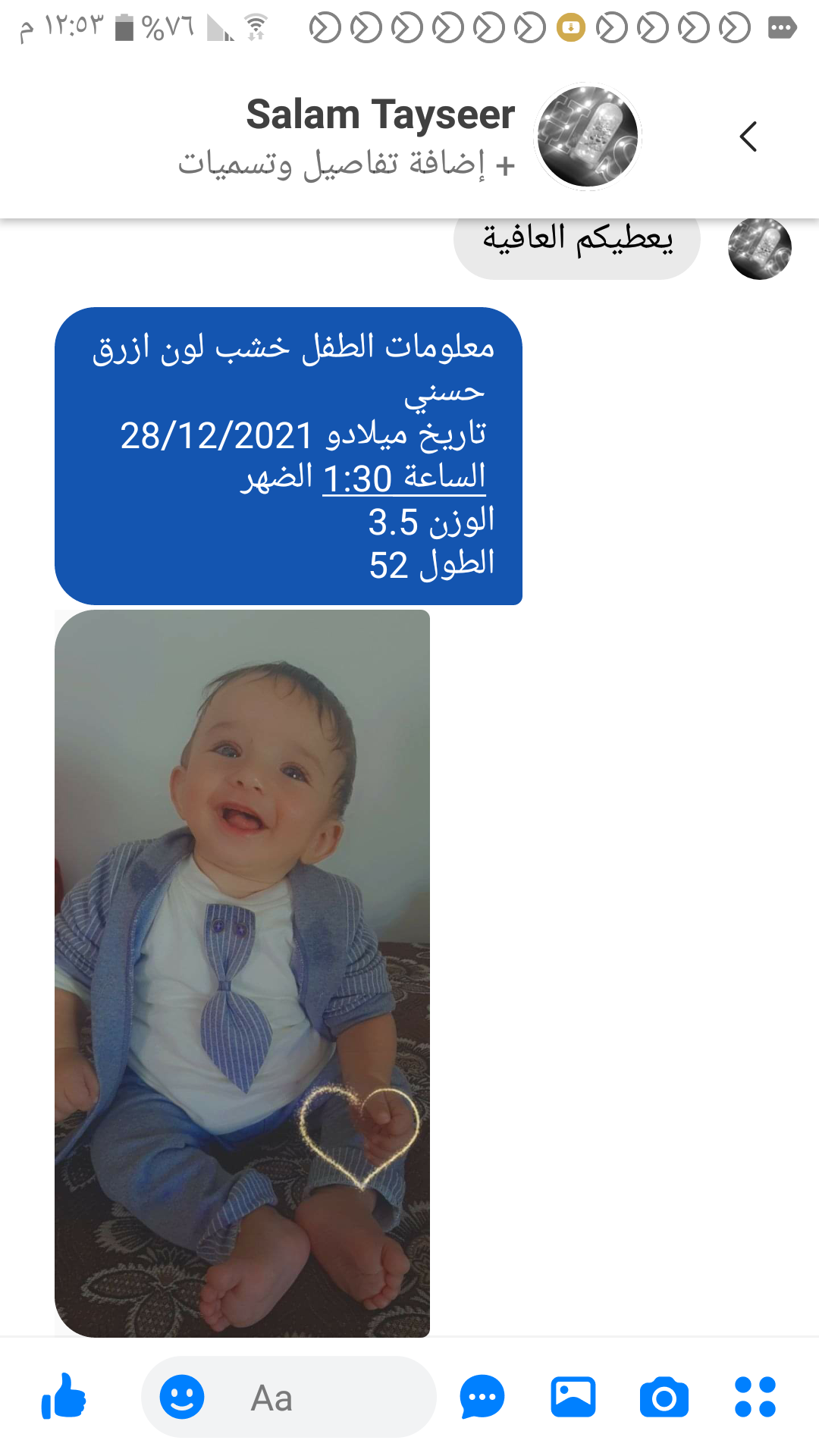Open Salam Tayseer's profile picture in header
The height and width of the screenshot is (1456, 819).
(x=588, y=136)
